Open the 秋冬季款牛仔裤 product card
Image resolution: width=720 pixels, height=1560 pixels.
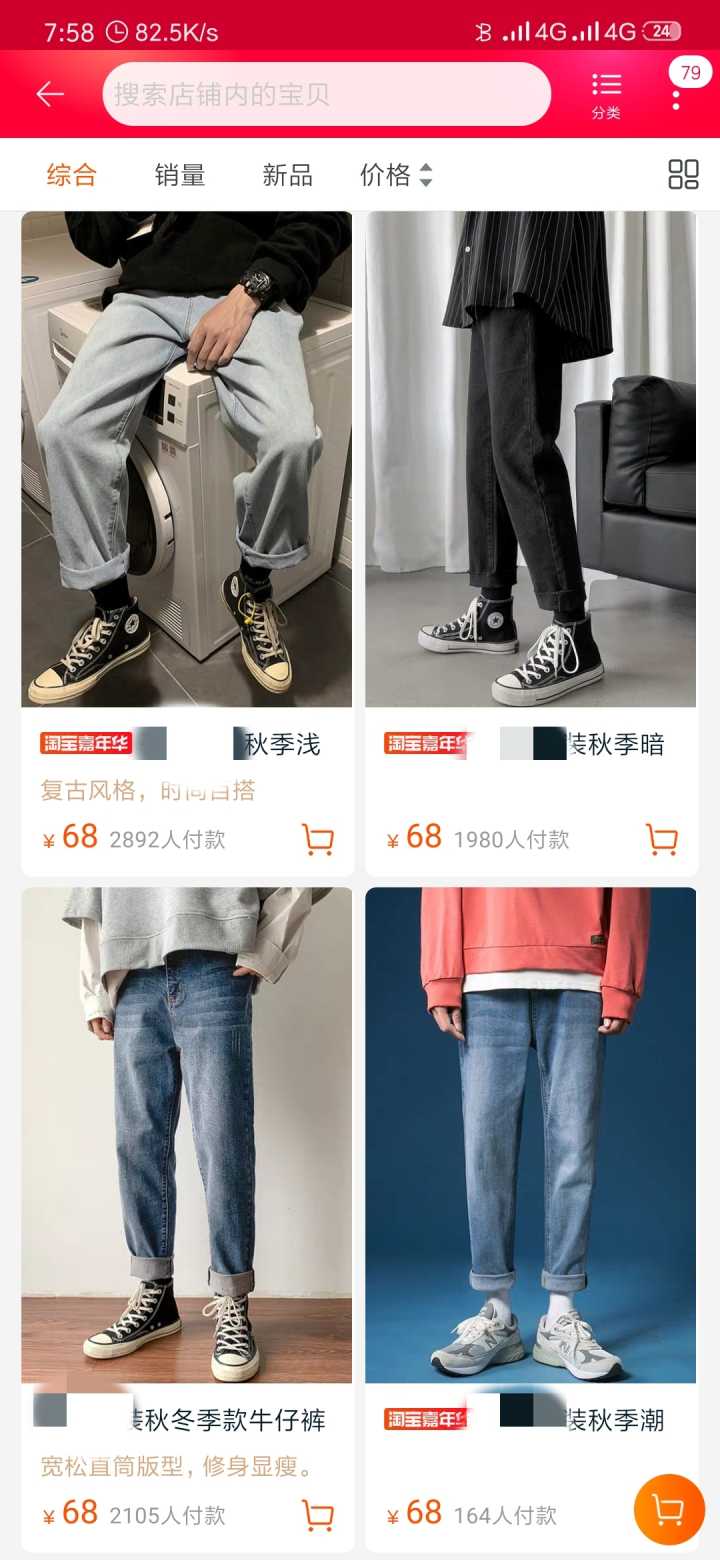pyautogui.click(x=187, y=1135)
